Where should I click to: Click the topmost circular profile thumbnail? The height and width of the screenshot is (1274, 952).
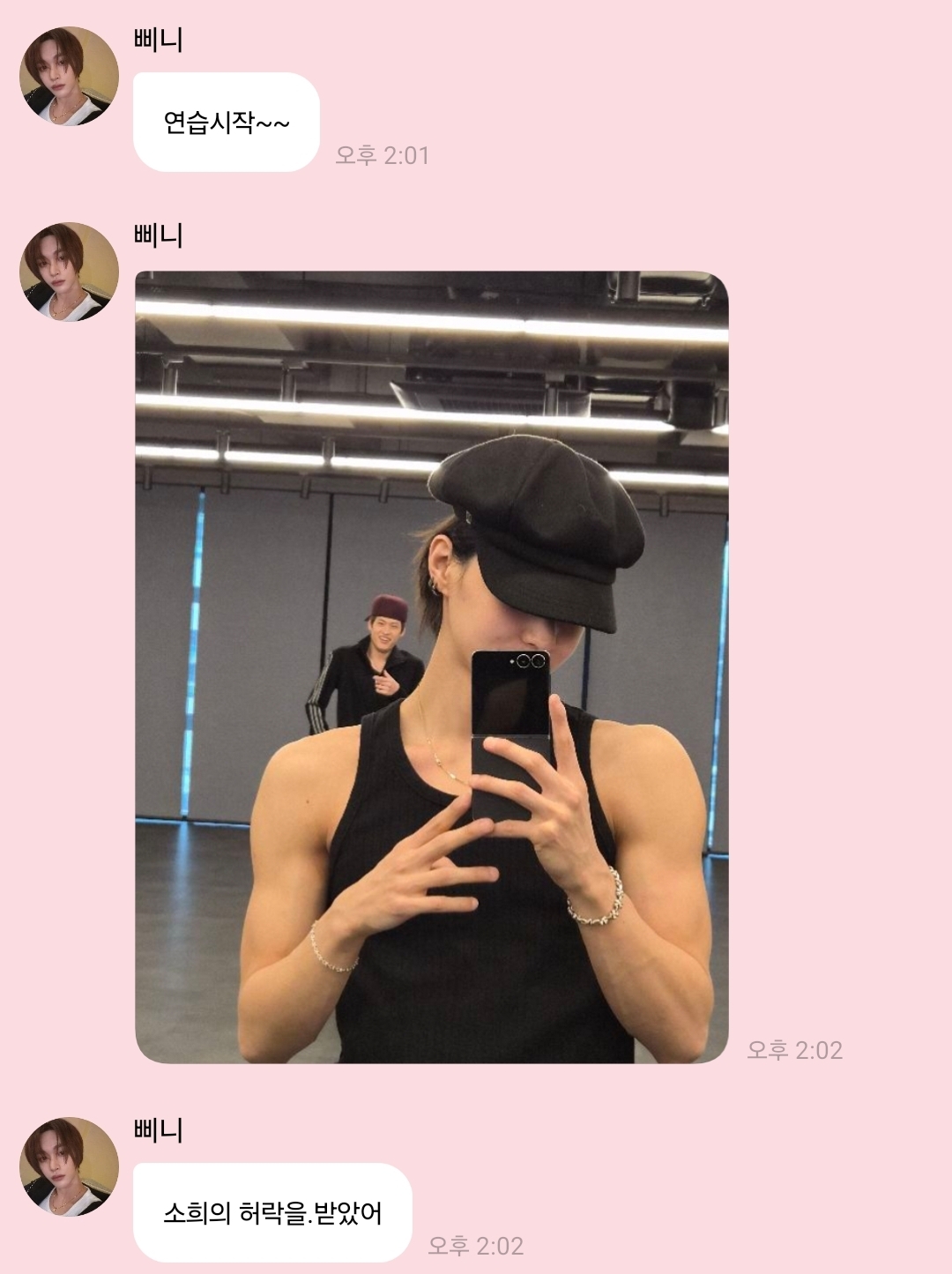tap(66, 66)
